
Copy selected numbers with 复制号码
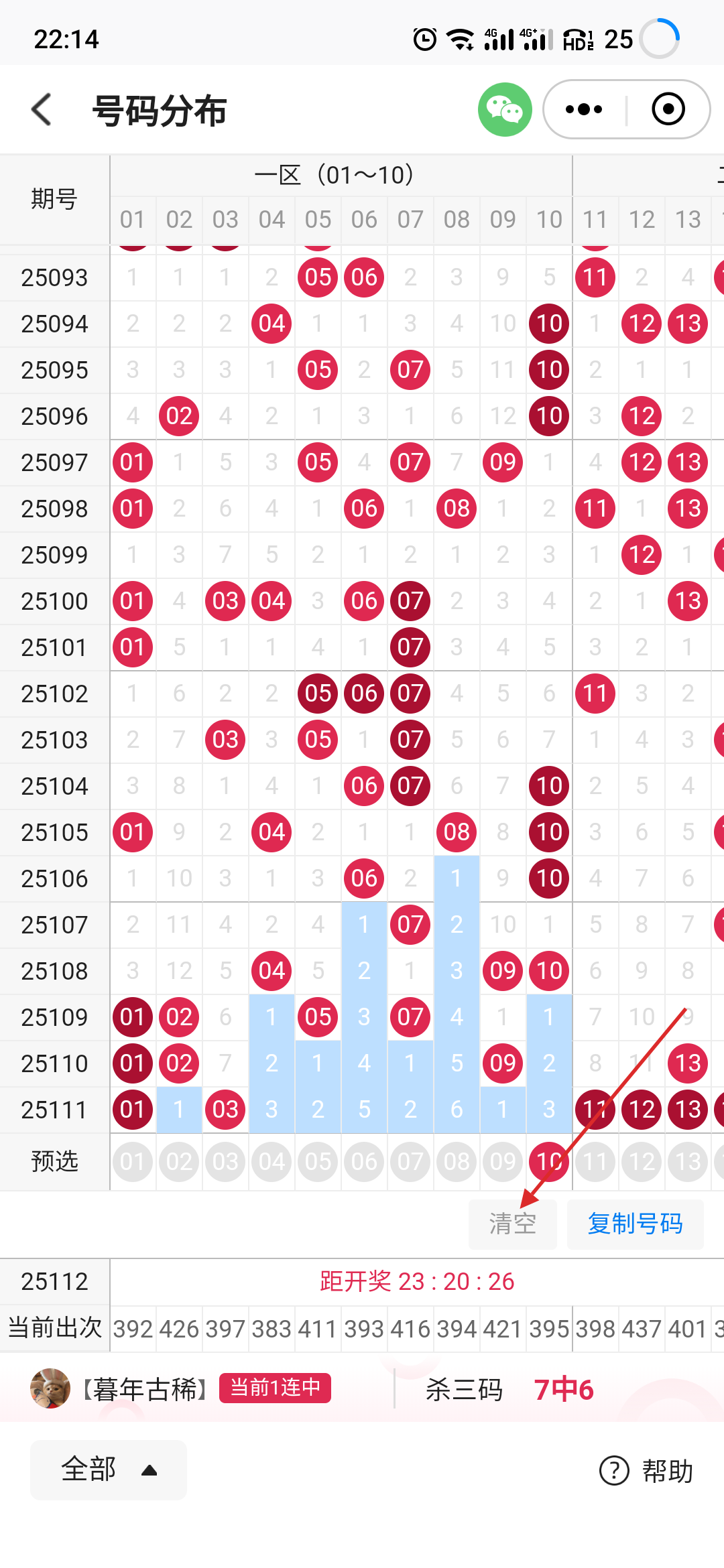pos(635,1224)
